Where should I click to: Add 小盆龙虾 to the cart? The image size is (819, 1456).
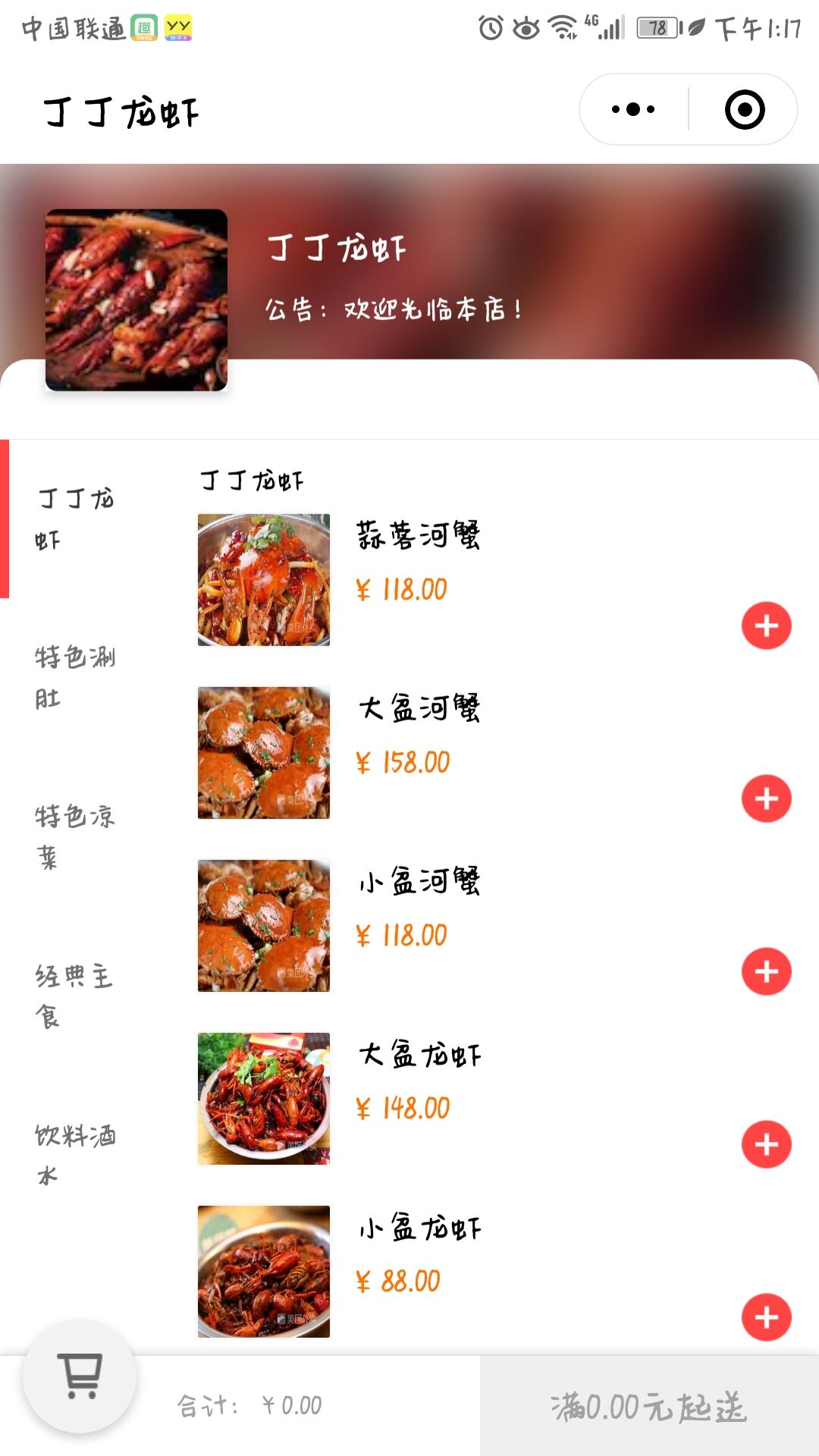pos(766,1317)
